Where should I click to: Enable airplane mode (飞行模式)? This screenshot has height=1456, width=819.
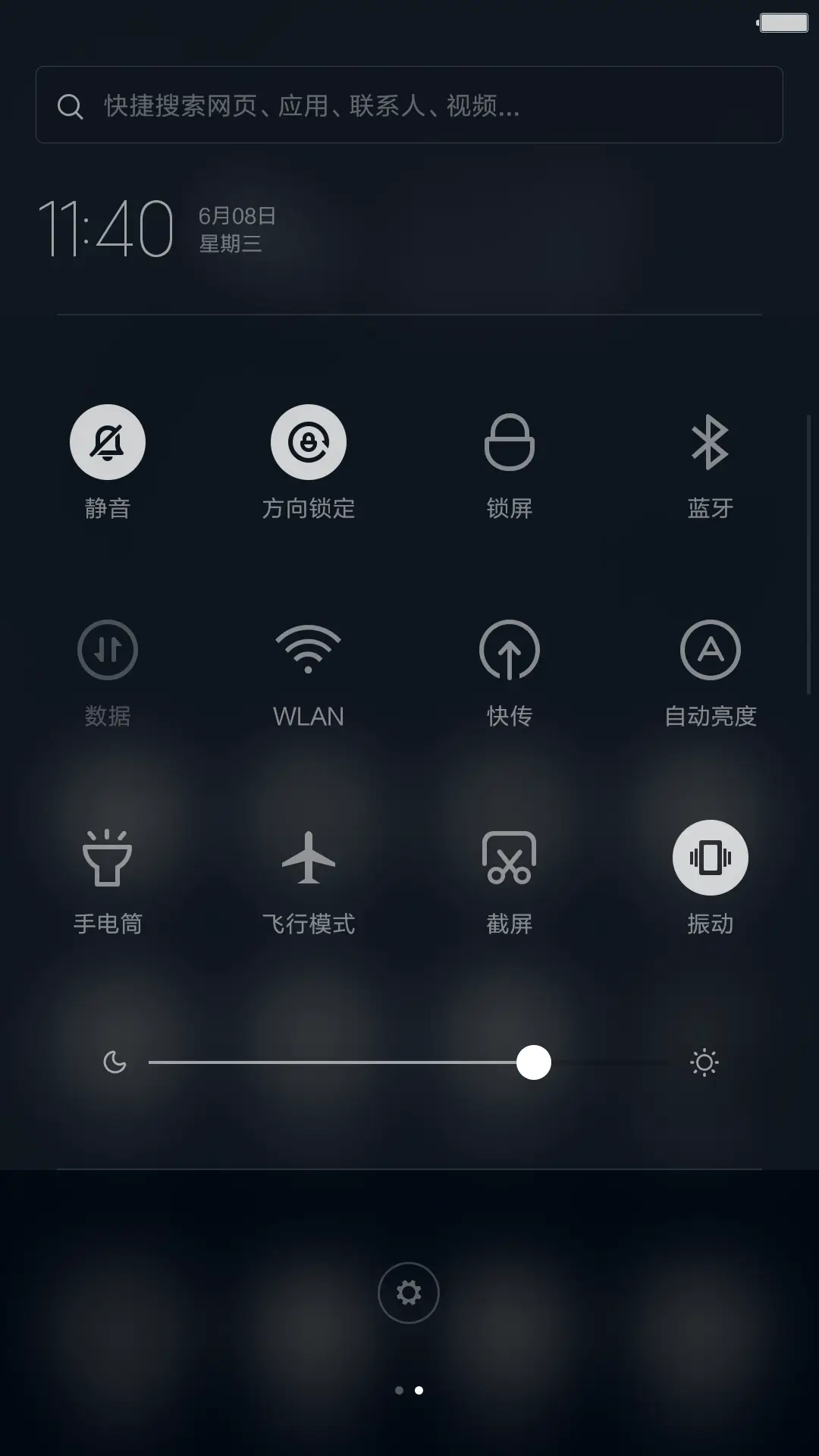(x=308, y=857)
